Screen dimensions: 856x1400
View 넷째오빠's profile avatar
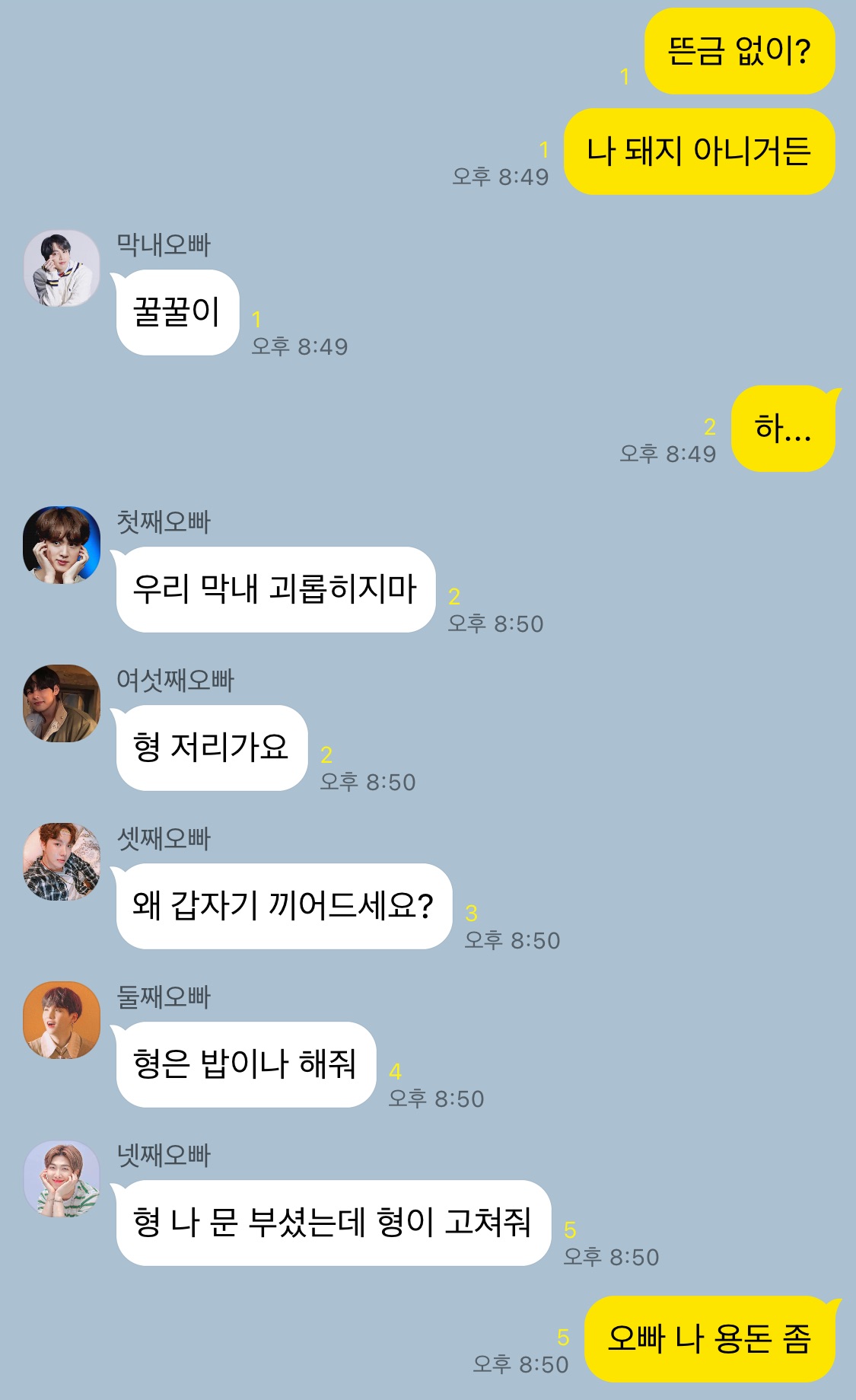click(62, 1178)
